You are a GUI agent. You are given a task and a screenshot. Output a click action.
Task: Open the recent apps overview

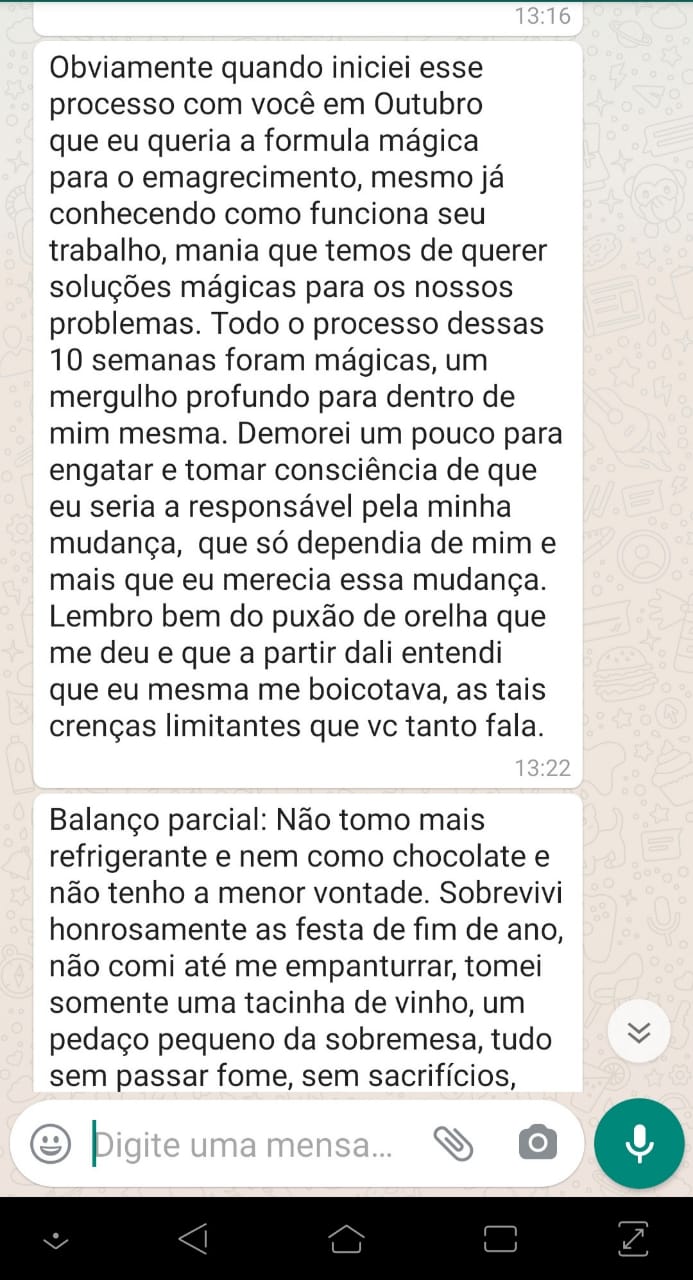(500, 1239)
